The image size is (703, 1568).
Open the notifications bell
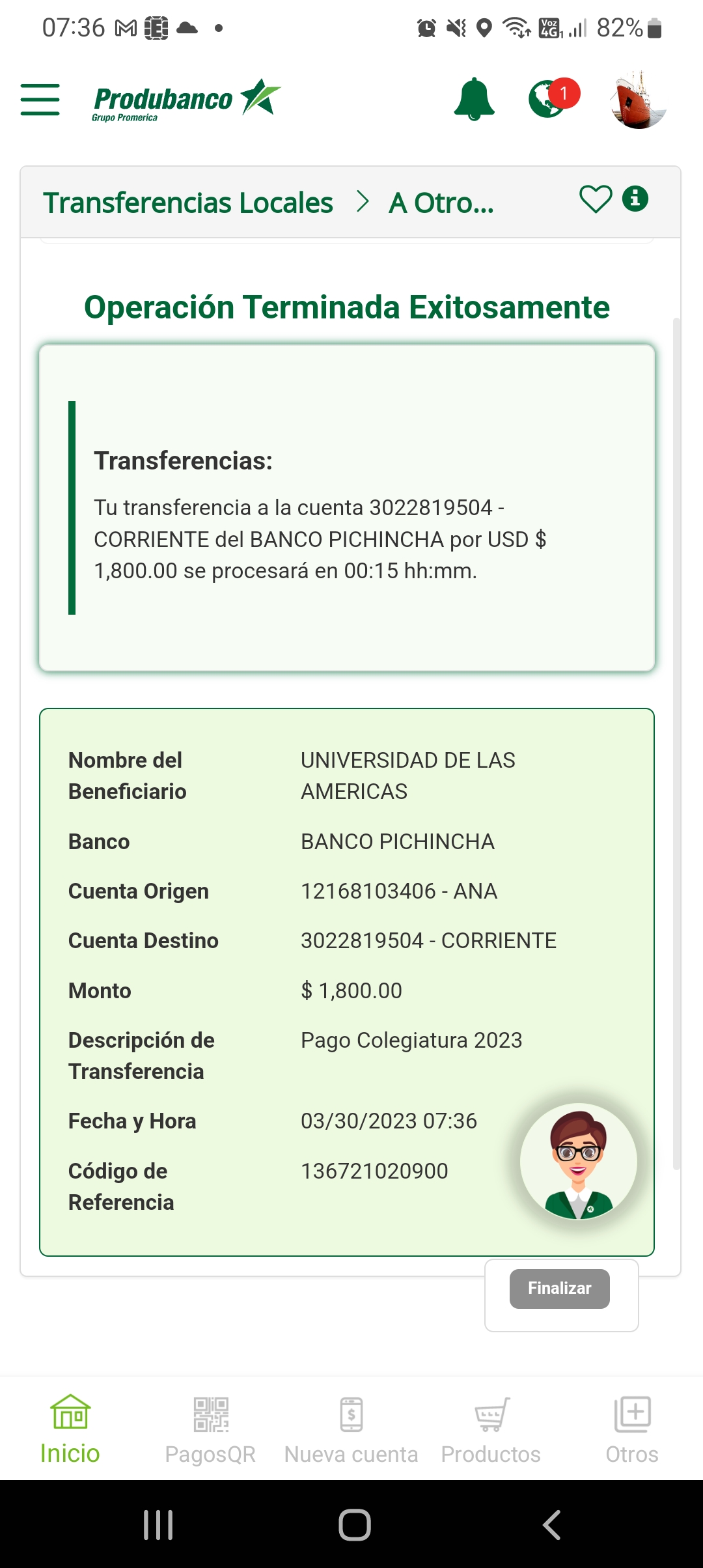click(x=474, y=100)
